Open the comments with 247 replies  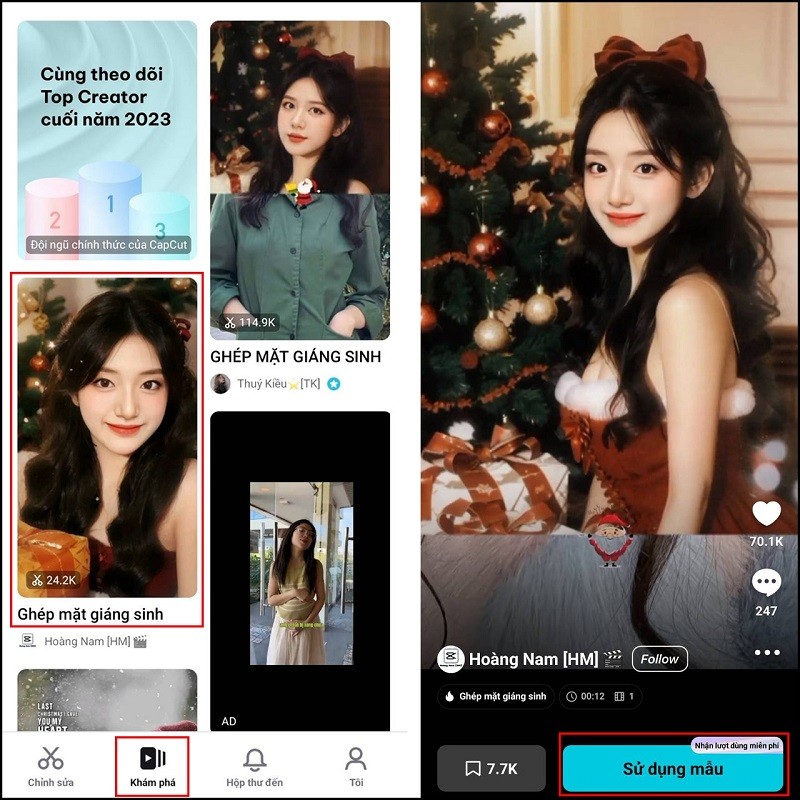766,583
